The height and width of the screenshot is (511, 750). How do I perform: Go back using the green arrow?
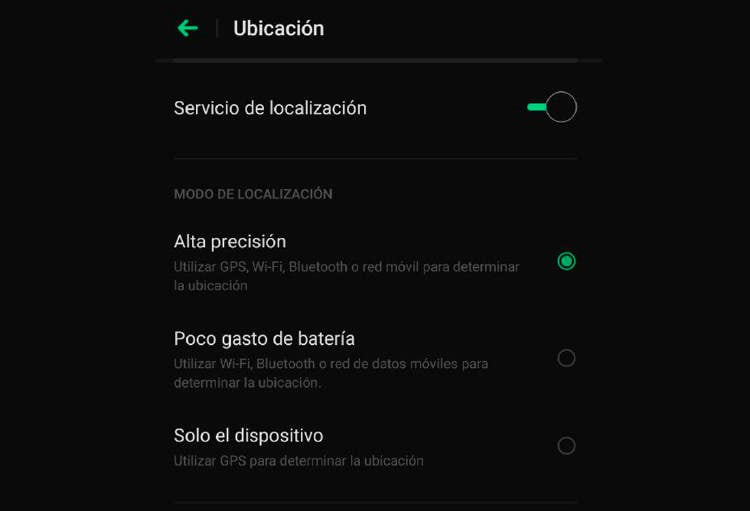(188, 28)
